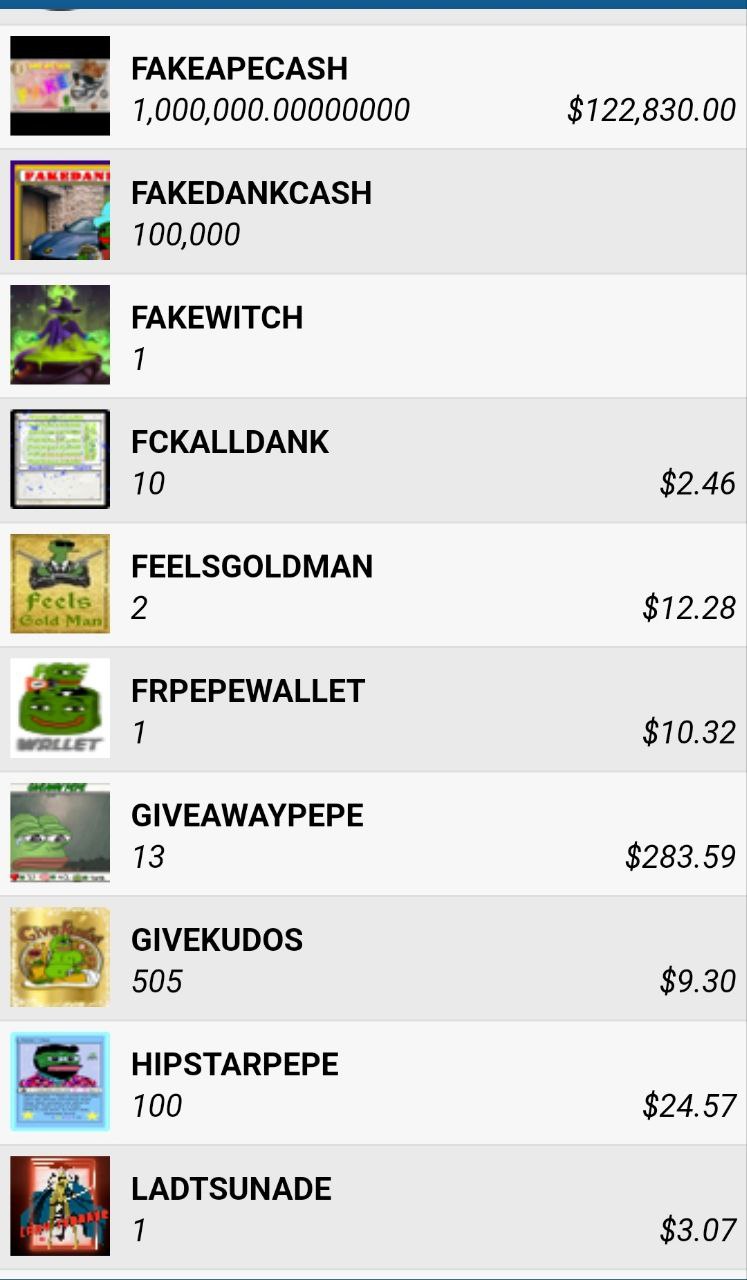Select FEELSGOLDMAN from the list
The width and height of the screenshot is (747, 1280).
coord(373,585)
